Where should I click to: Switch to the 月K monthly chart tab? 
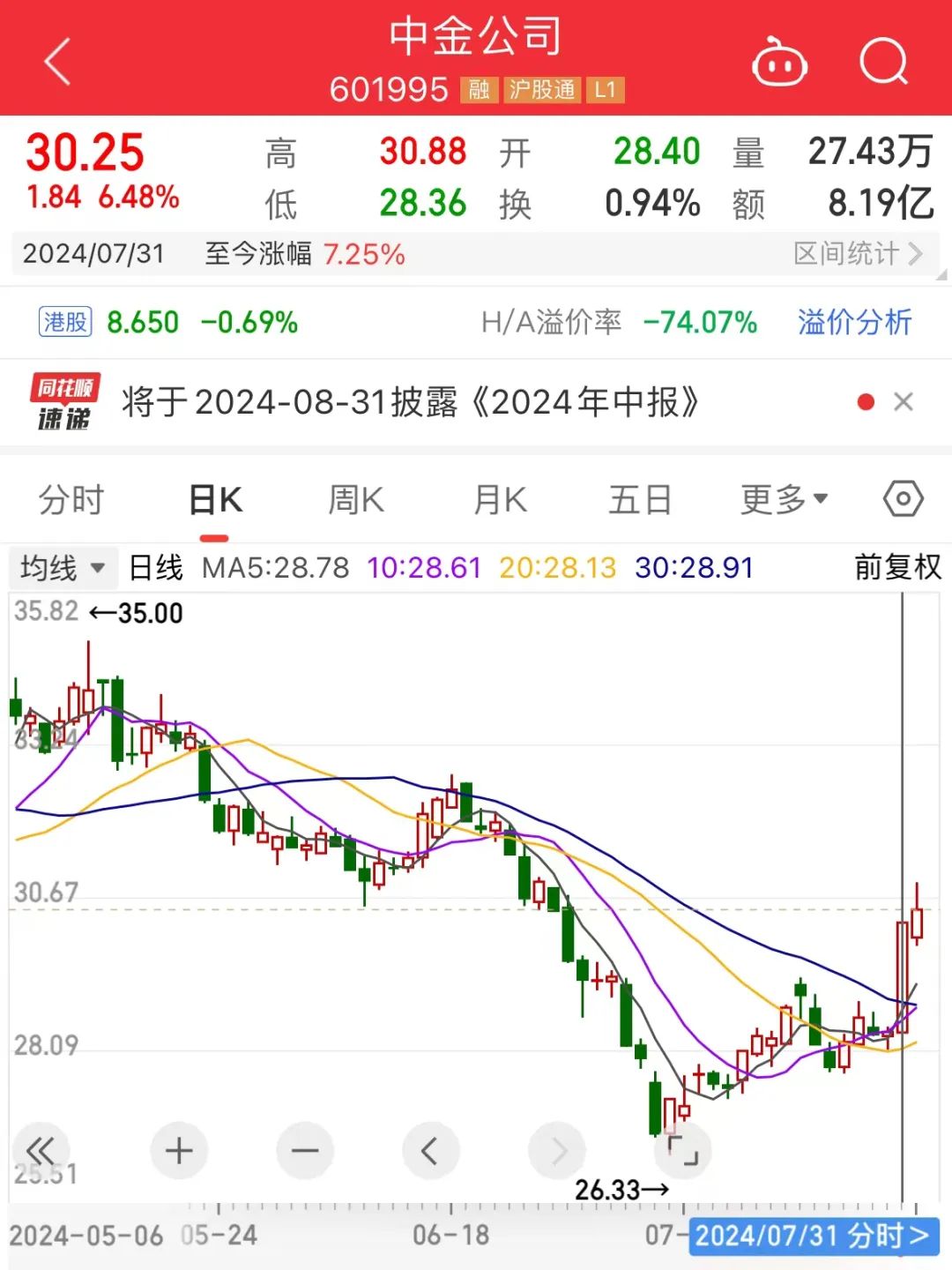tap(497, 499)
